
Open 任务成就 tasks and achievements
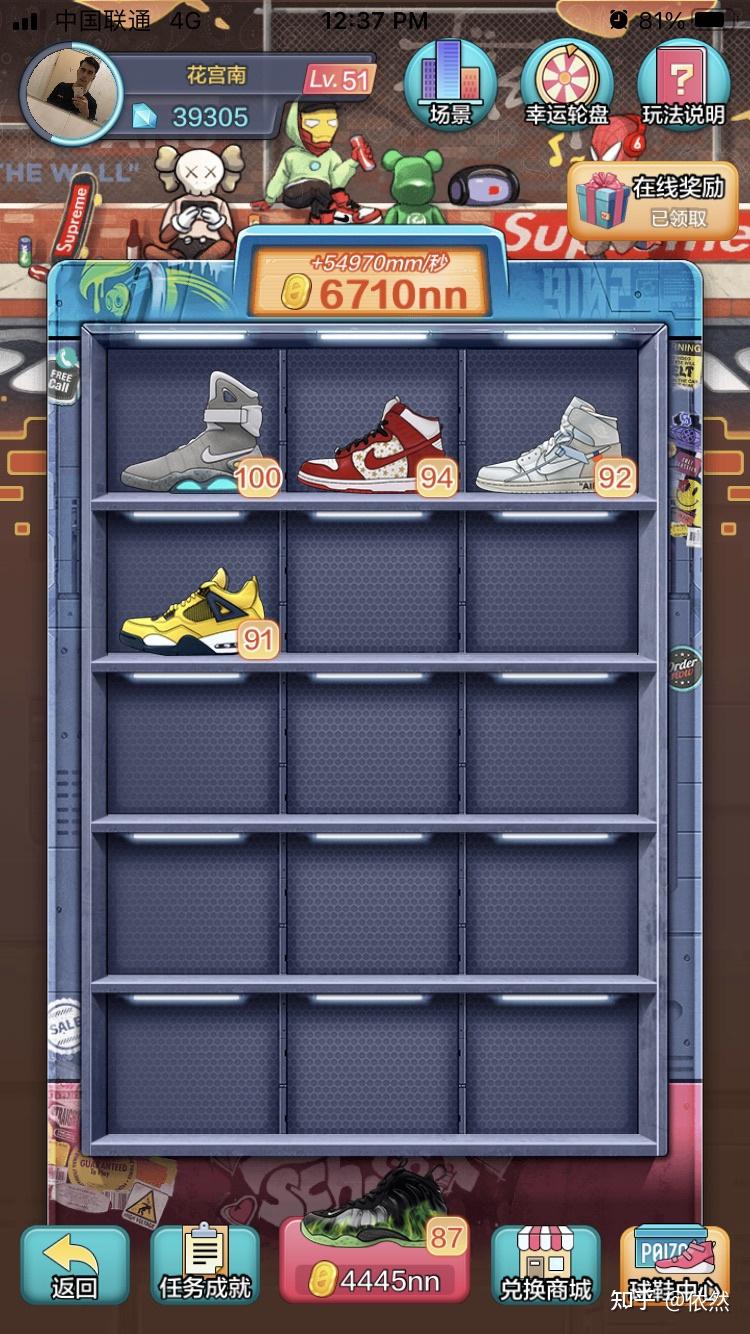click(205, 1264)
